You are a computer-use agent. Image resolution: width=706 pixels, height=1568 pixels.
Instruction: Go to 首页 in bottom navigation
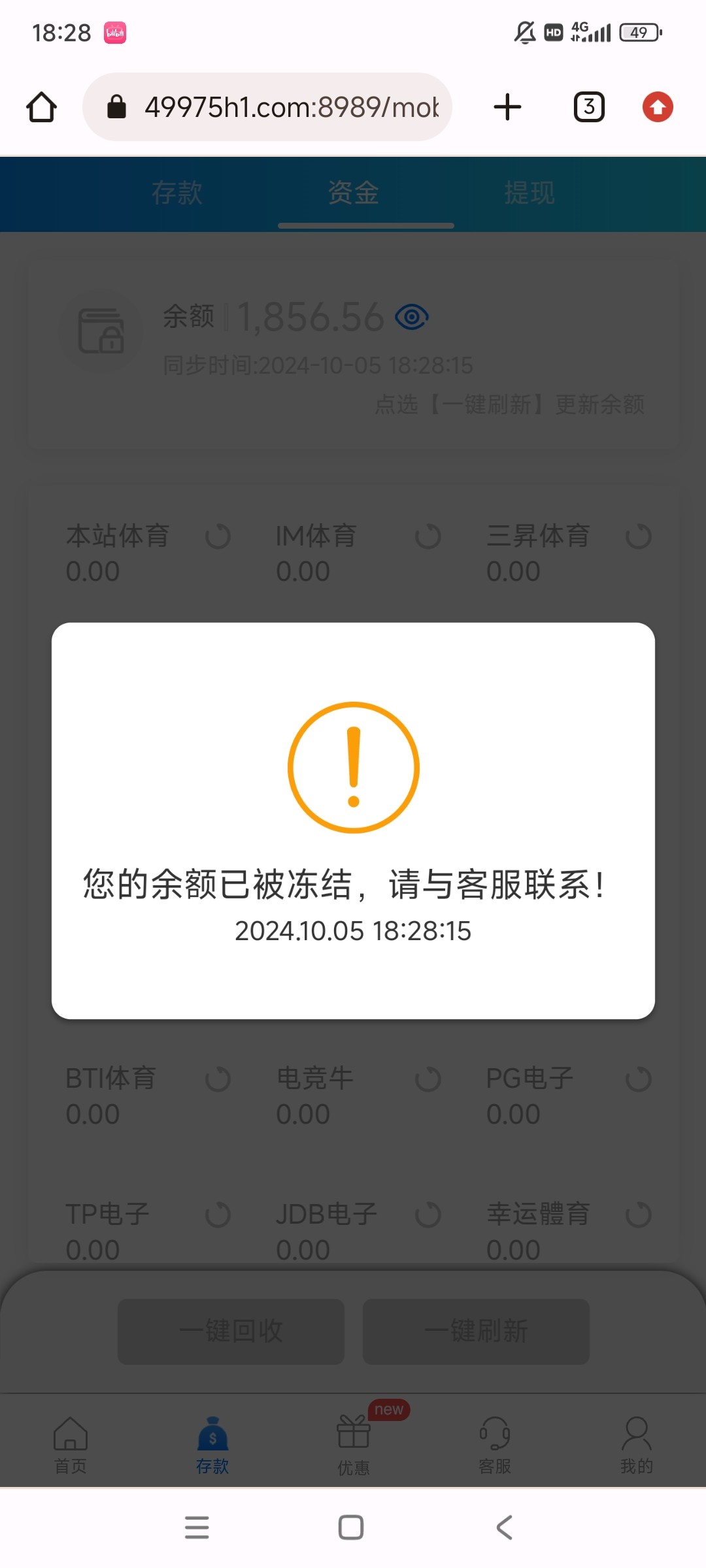coord(71,1445)
